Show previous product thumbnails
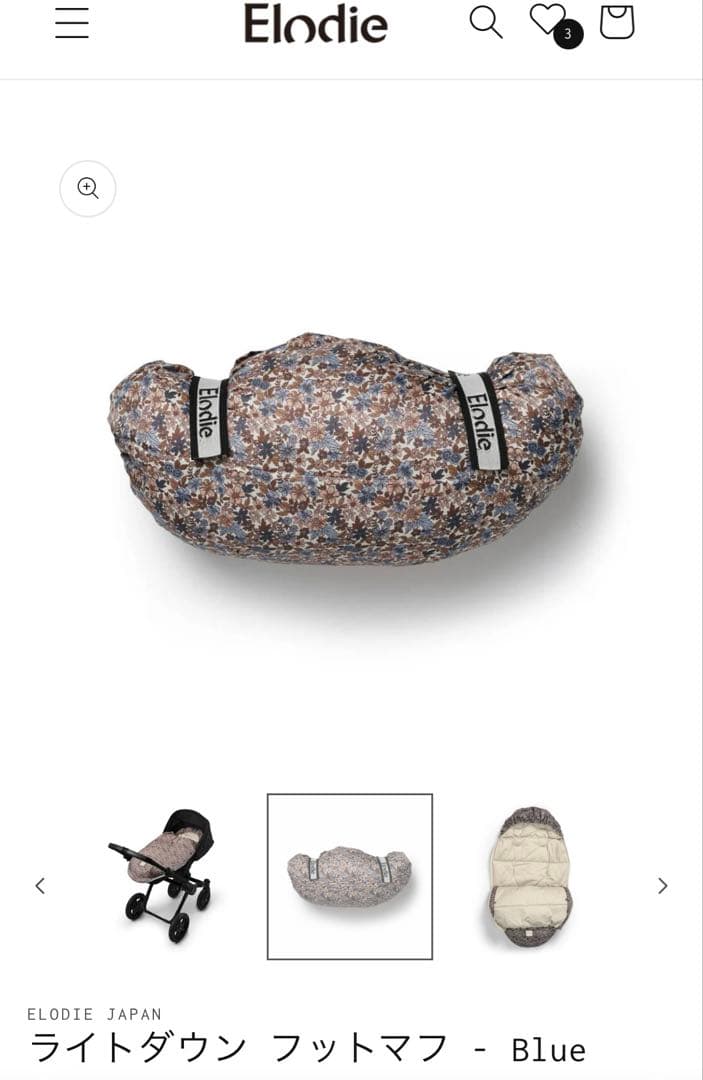 40,885
